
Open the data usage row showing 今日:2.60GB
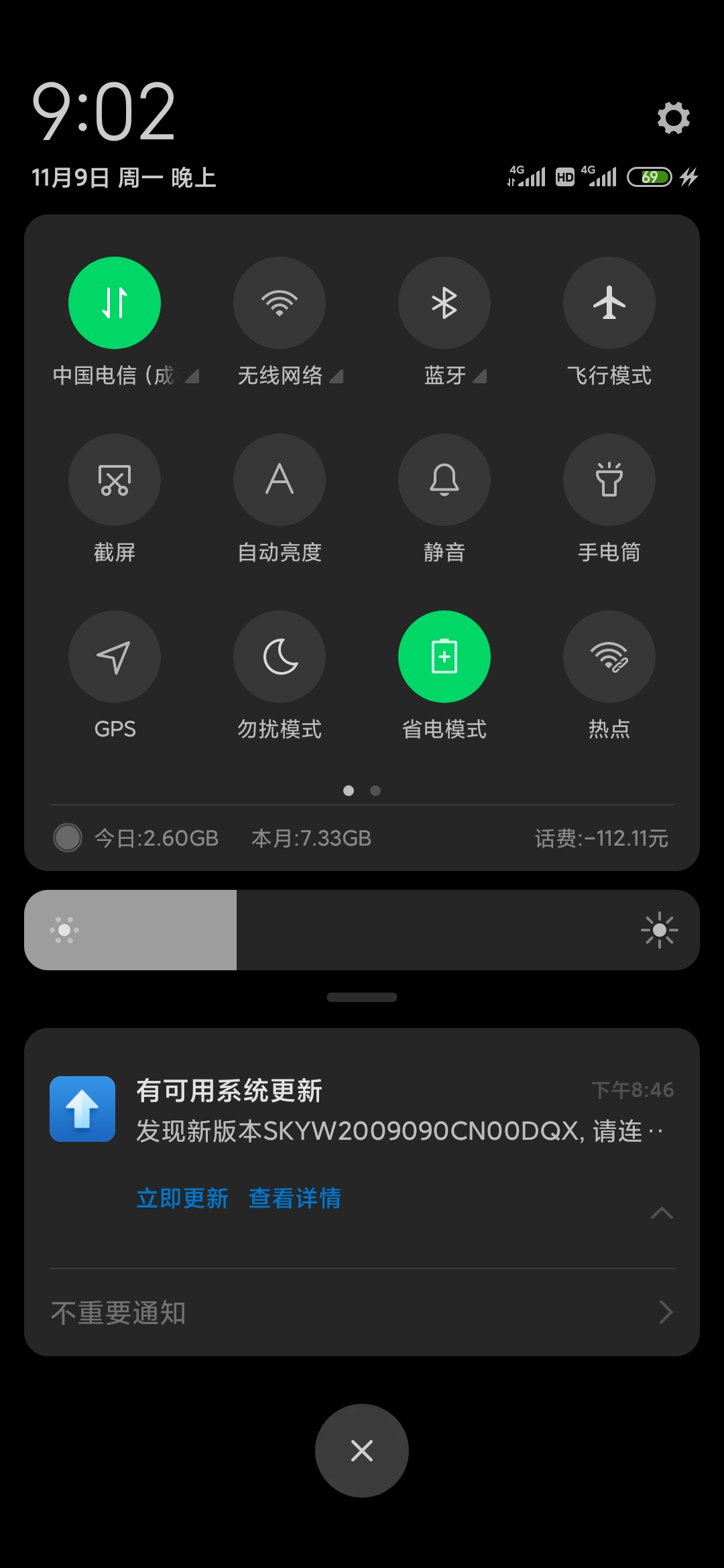[x=362, y=838]
